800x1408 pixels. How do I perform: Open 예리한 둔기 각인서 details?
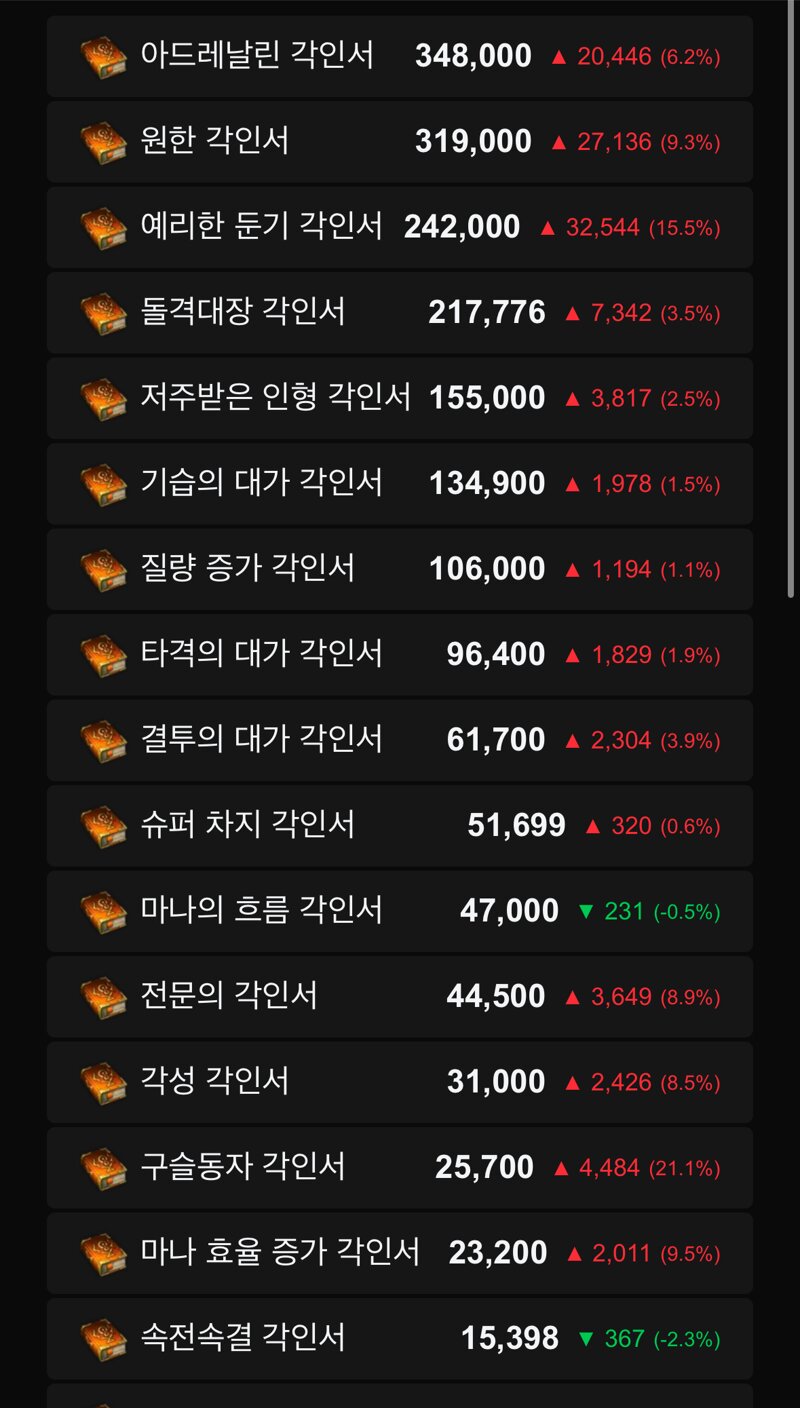(400, 227)
